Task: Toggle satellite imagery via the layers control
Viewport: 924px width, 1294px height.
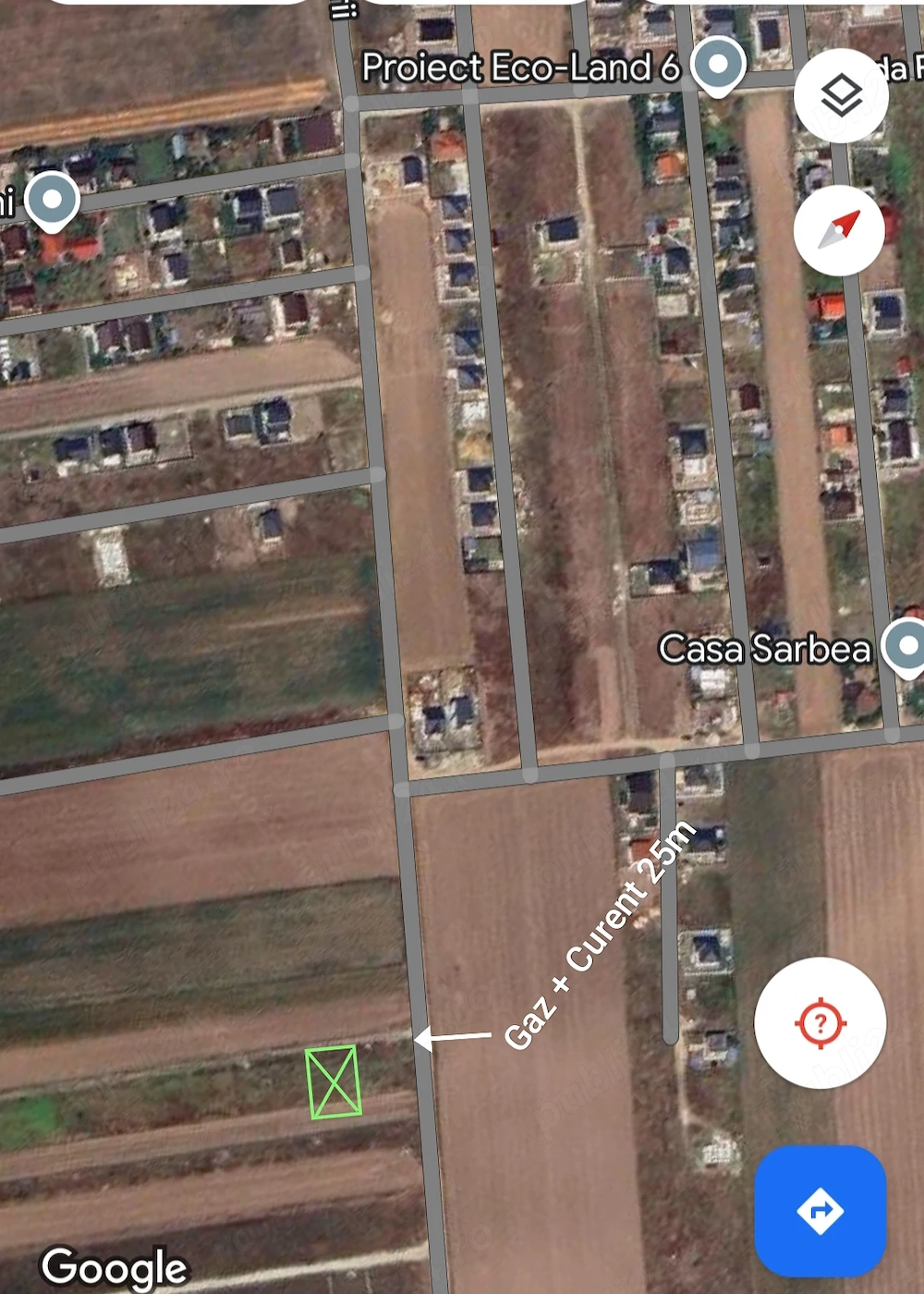Action: coord(840,95)
